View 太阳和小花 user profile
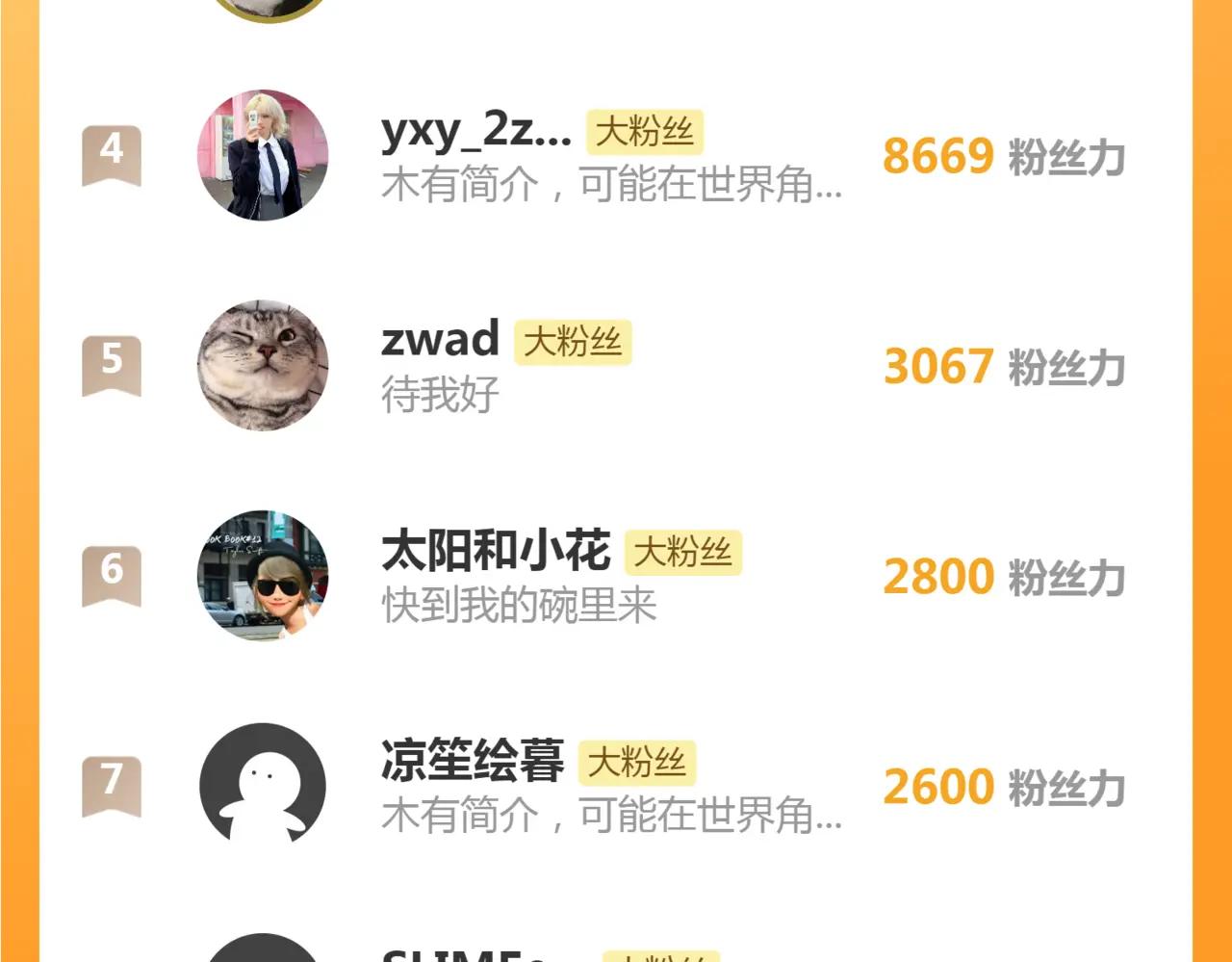Viewport: 1232px width, 962px height. [x=495, y=551]
